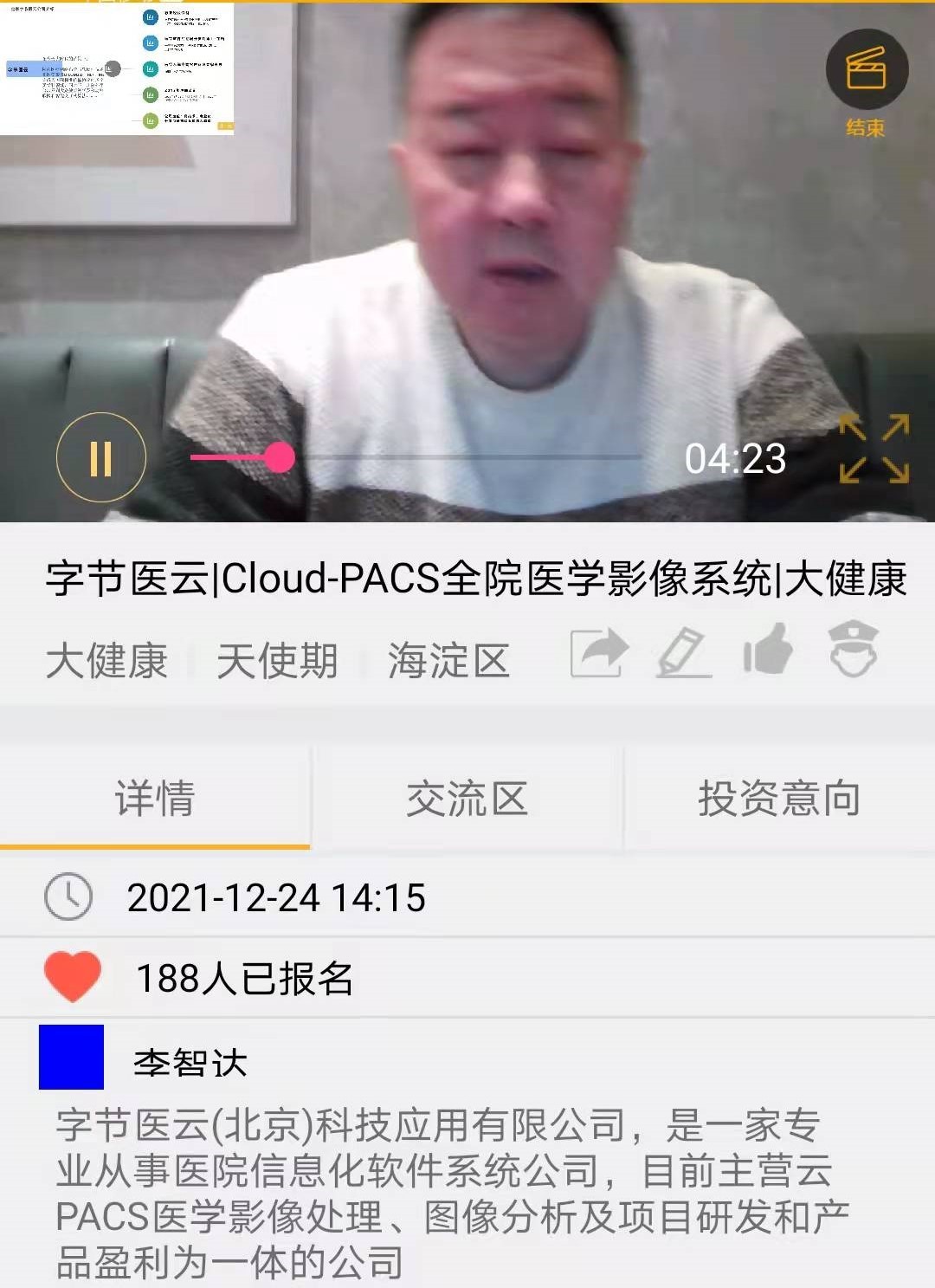The height and width of the screenshot is (1288, 935).
Task: Tap the video progress slider
Action: 416,457
